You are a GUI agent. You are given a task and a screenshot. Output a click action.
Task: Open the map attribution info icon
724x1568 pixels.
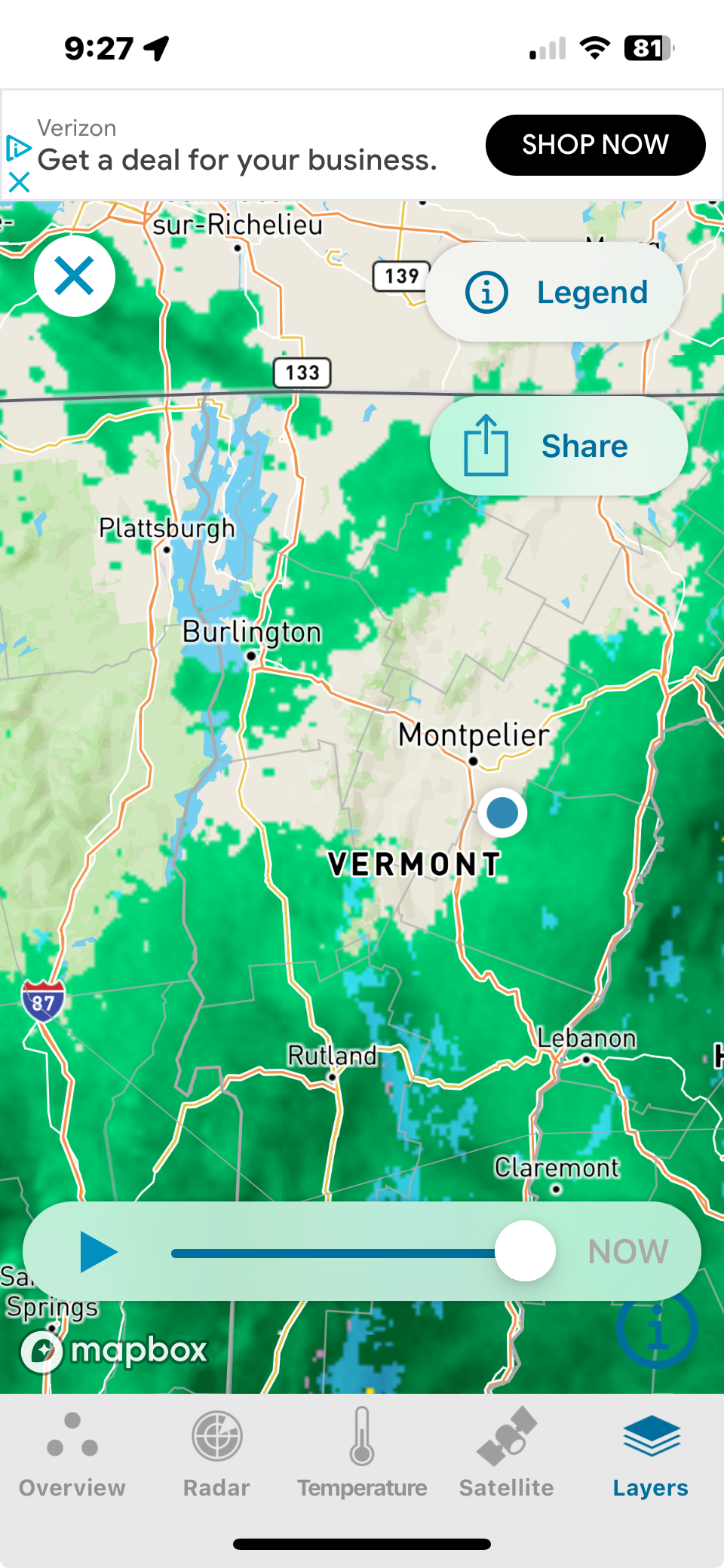coord(657,1329)
